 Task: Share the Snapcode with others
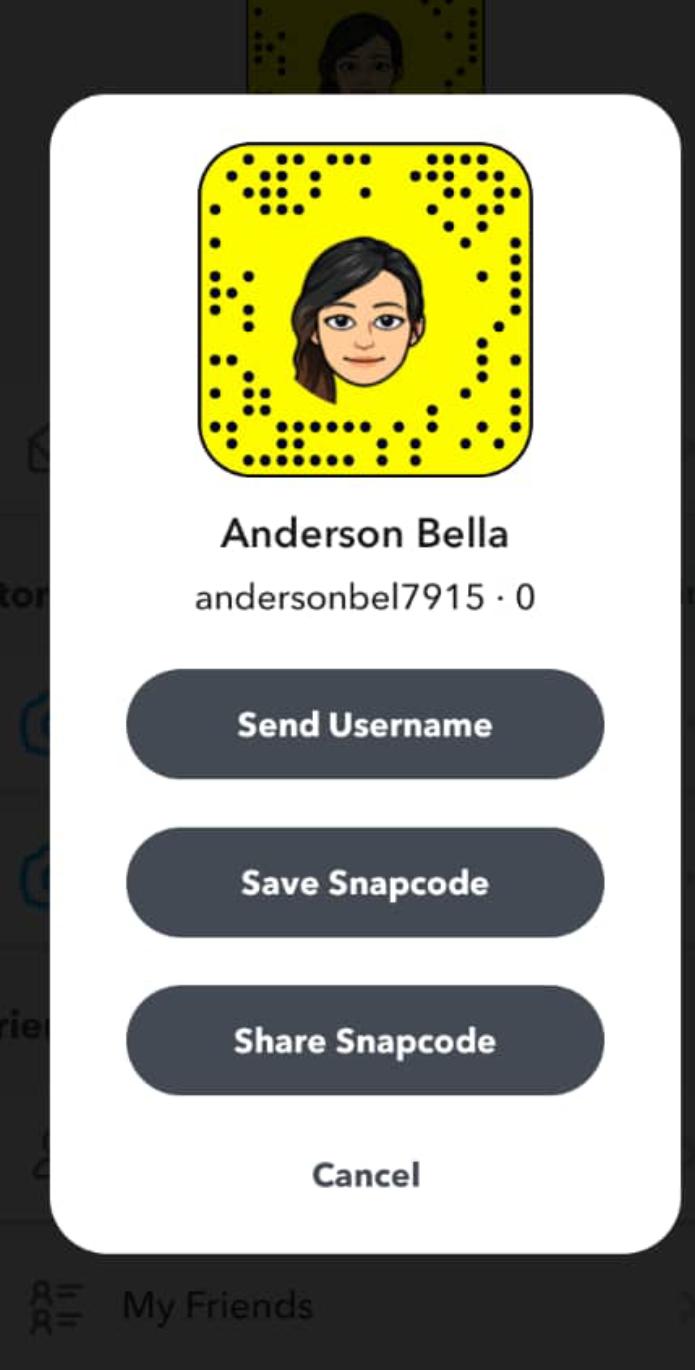pyautogui.click(x=364, y=1040)
